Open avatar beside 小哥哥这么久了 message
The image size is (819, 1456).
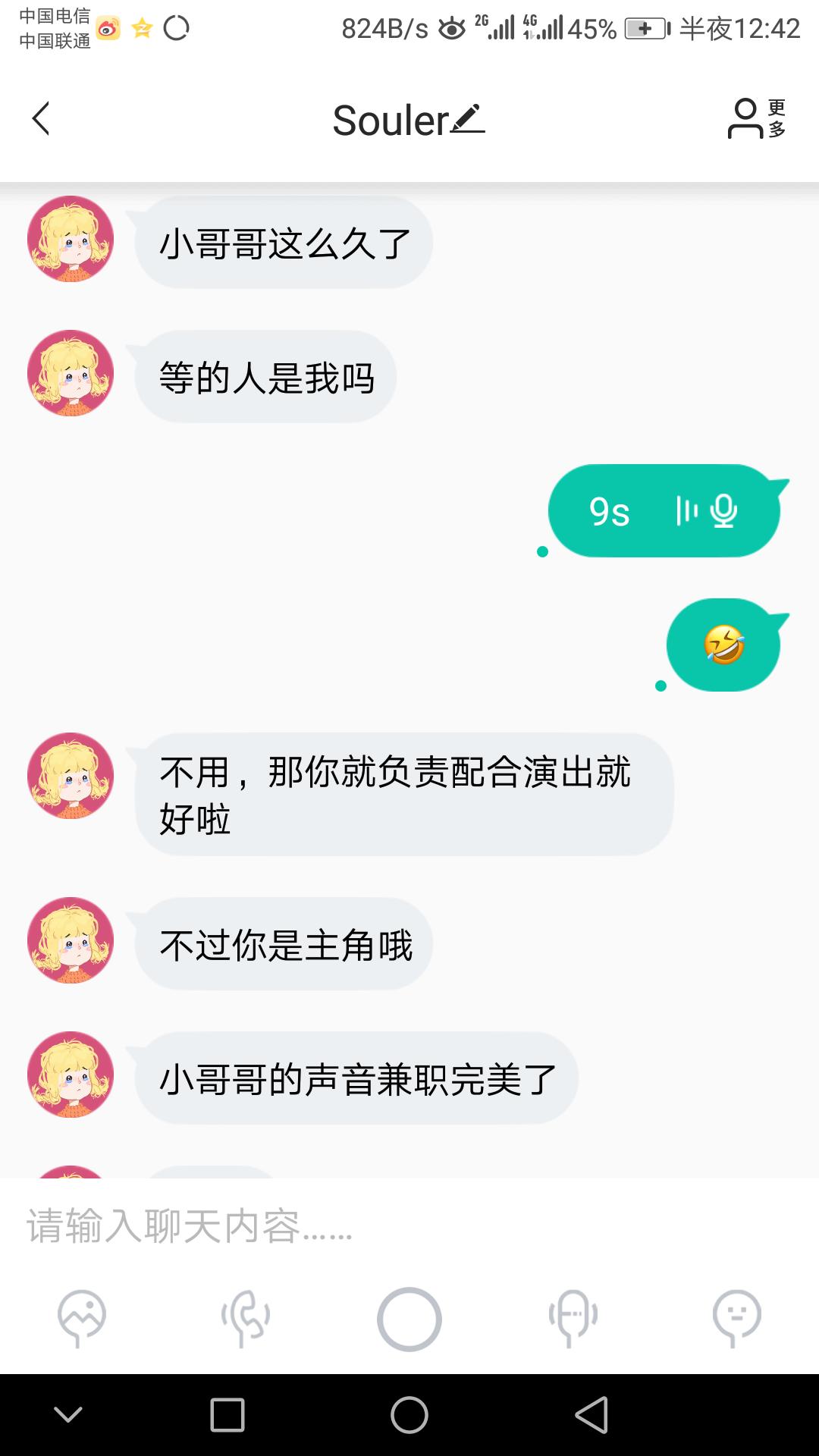(71, 239)
